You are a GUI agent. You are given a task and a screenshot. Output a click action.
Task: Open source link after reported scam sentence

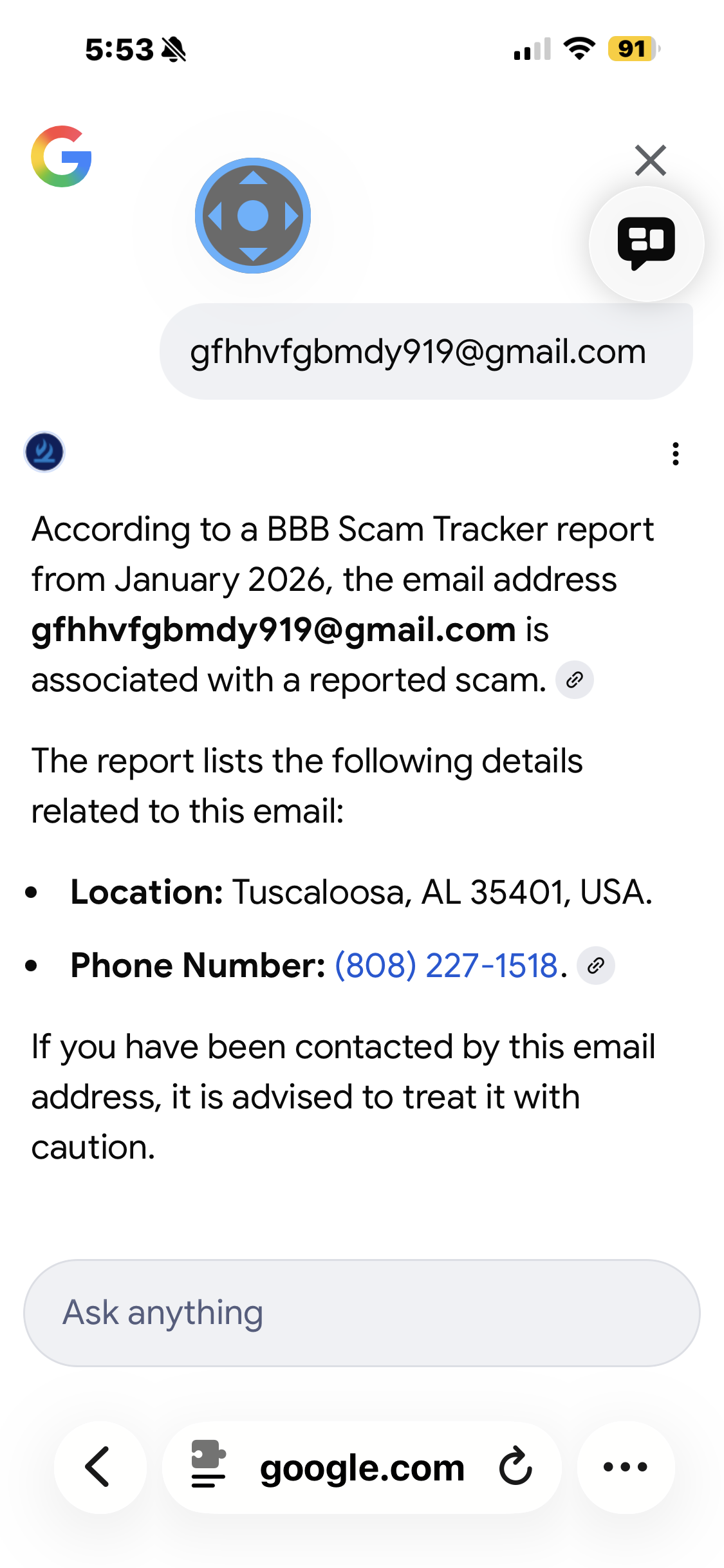pyautogui.click(x=575, y=680)
